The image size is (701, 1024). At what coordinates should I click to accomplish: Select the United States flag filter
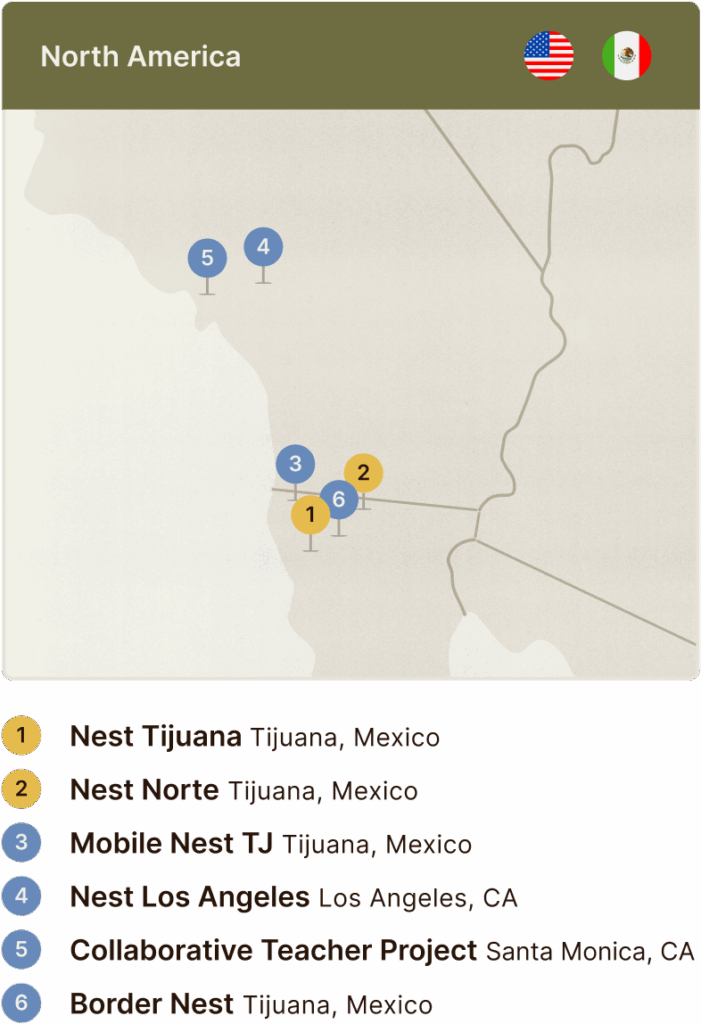coord(549,55)
